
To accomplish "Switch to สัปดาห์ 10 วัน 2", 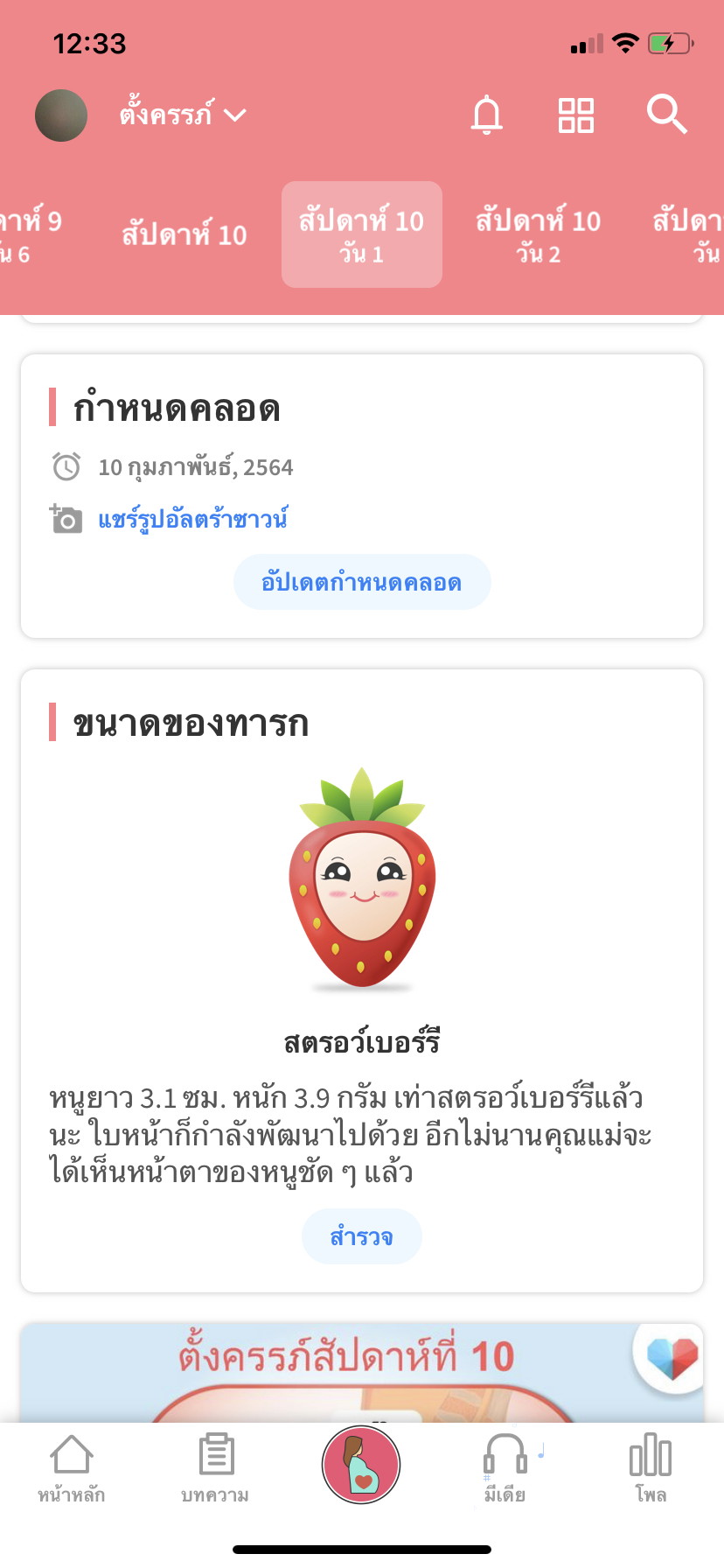I will [x=538, y=234].
